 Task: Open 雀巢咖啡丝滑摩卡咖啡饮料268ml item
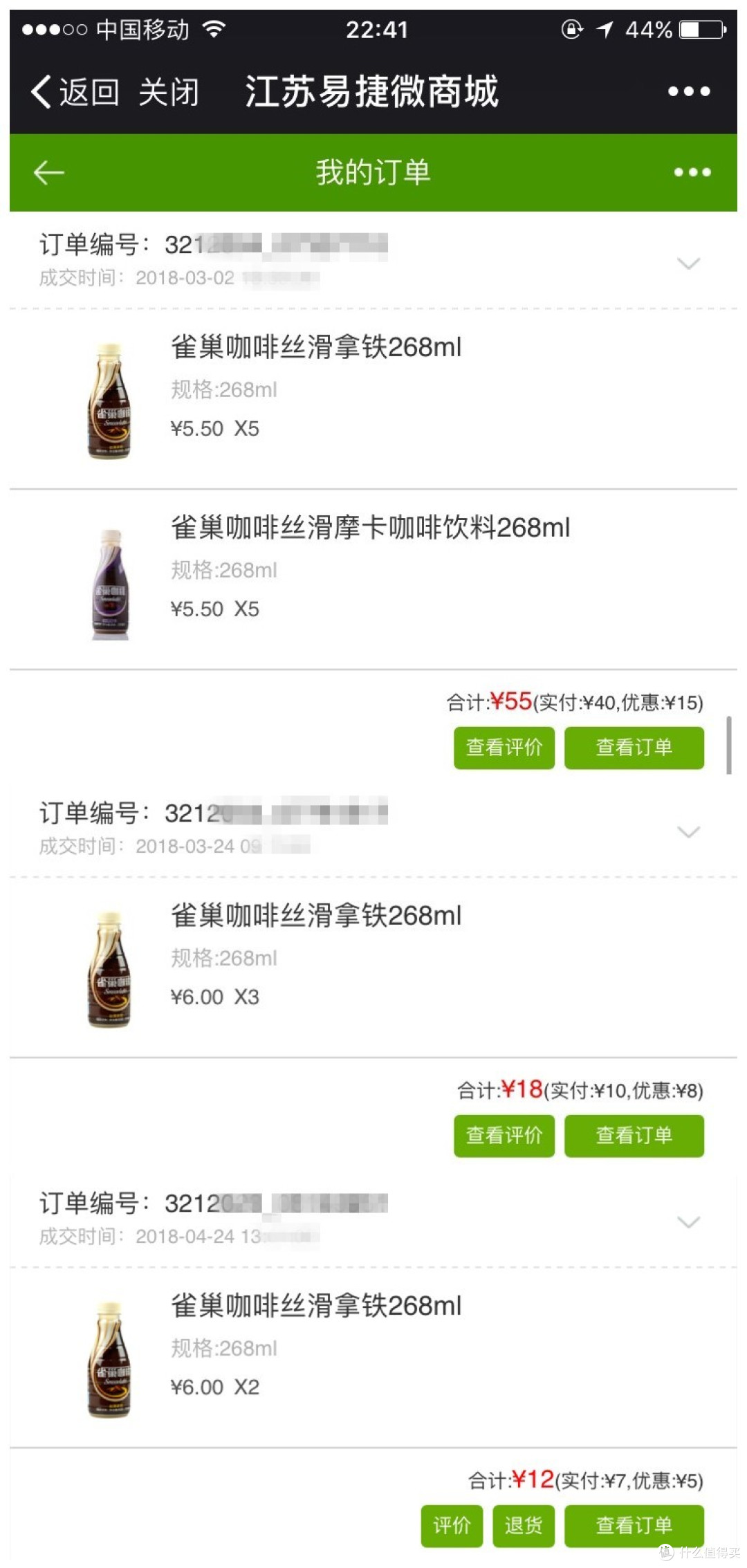373,580
